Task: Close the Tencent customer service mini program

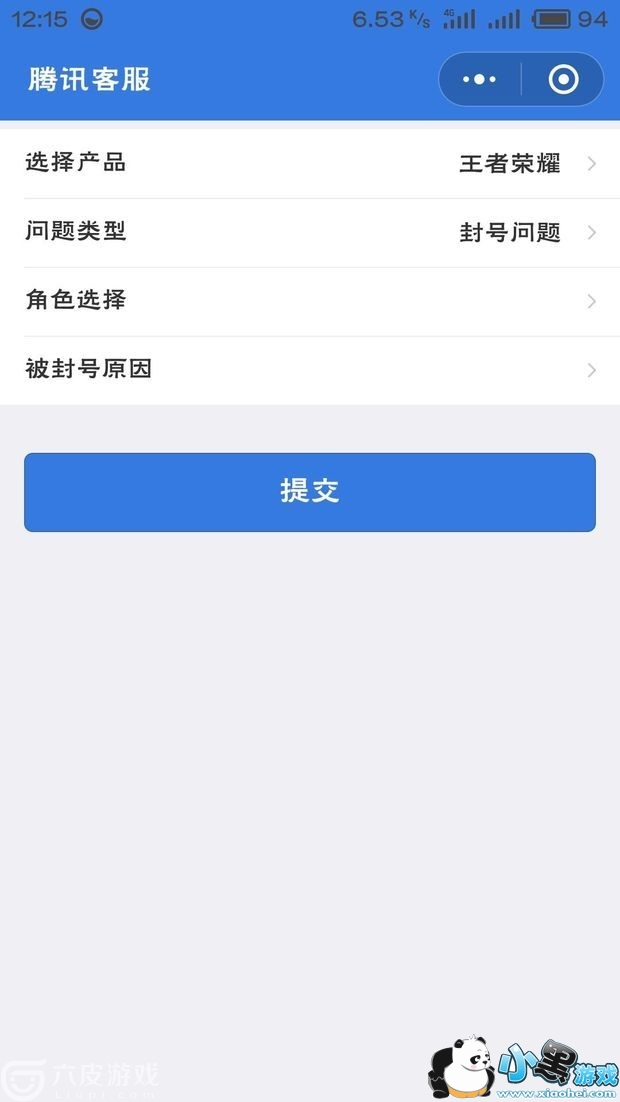Action: click(563, 80)
